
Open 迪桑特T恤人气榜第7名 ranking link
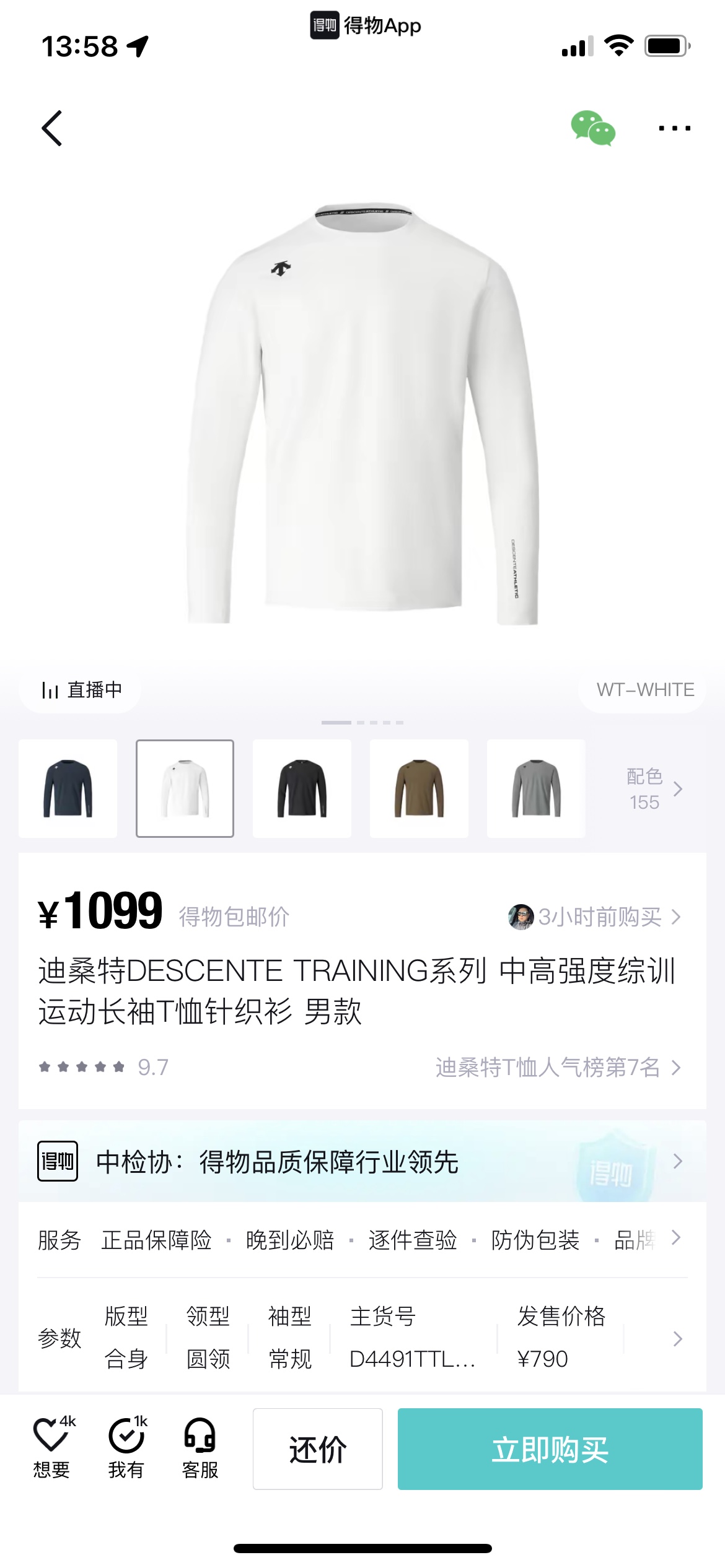point(558,1067)
